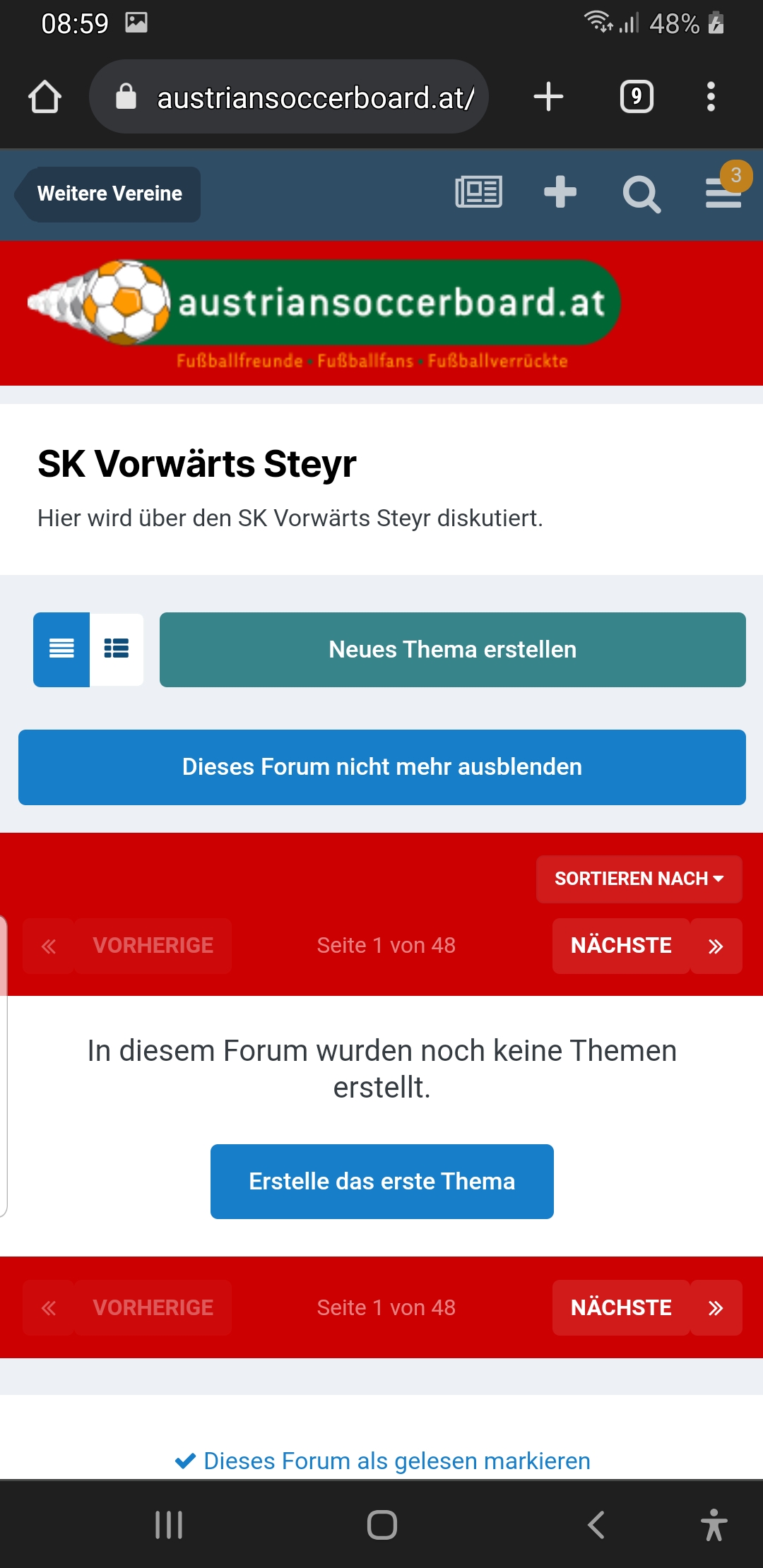763x1568 pixels.
Task: Tap the austriansoccerboard.at address bar
Action: pyautogui.click(x=289, y=97)
